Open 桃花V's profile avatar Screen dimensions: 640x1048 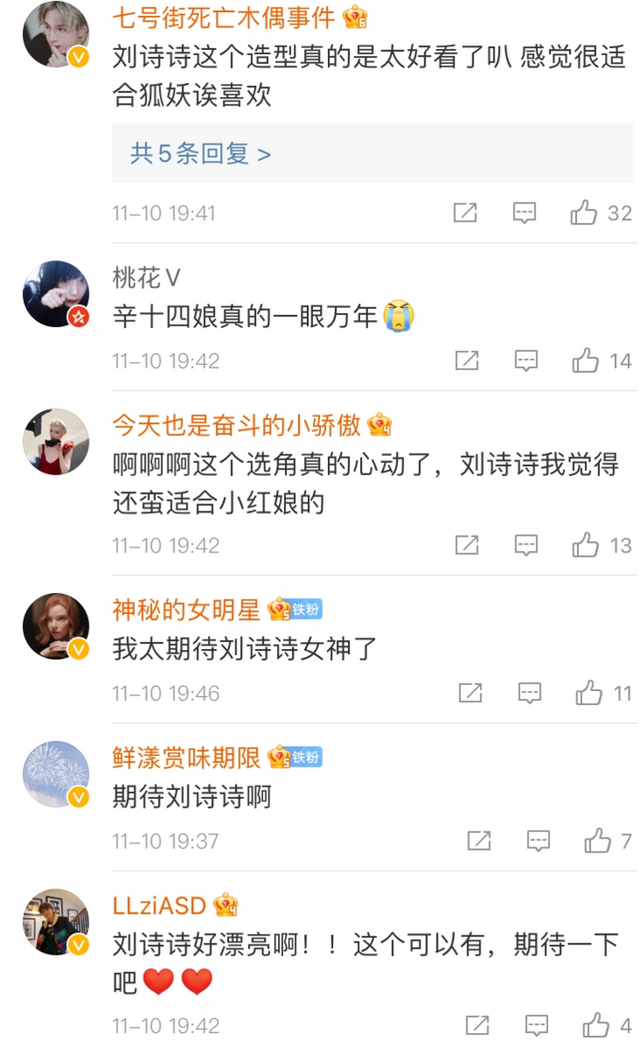[56, 294]
